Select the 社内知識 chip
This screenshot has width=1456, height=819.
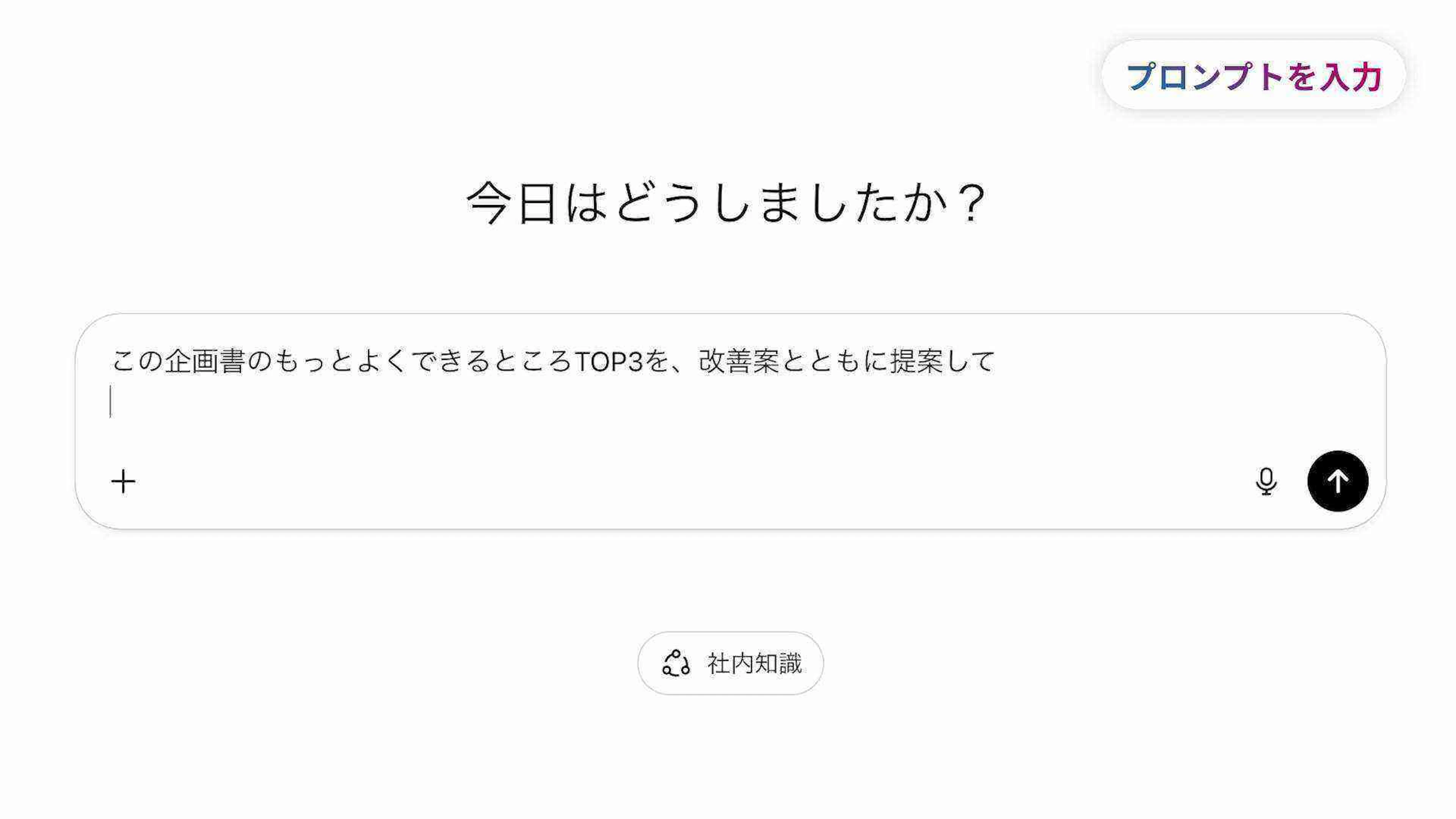[x=730, y=664]
